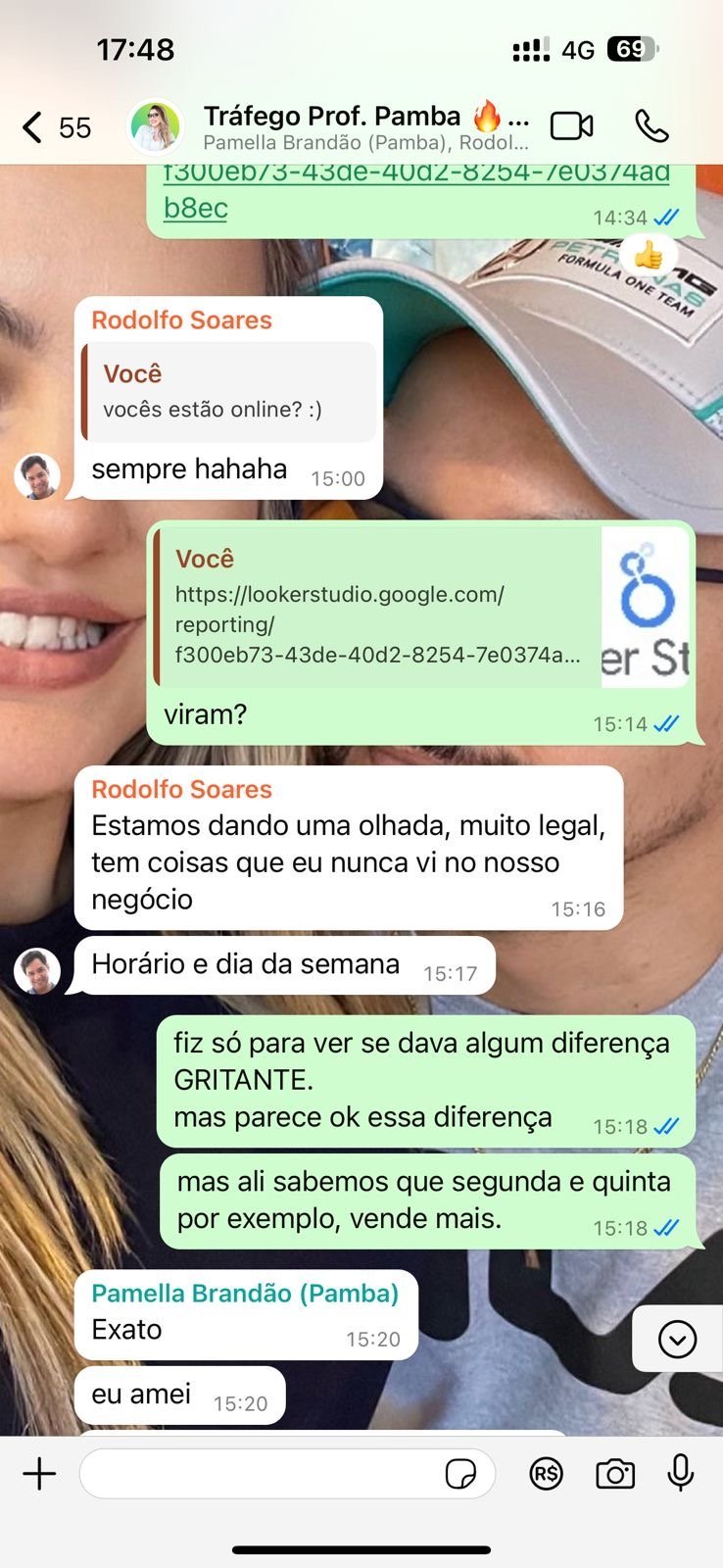This screenshot has width=723, height=1568.
Task: Jump to quoted message 'vocês estão online? :)'
Action: (x=231, y=392)
